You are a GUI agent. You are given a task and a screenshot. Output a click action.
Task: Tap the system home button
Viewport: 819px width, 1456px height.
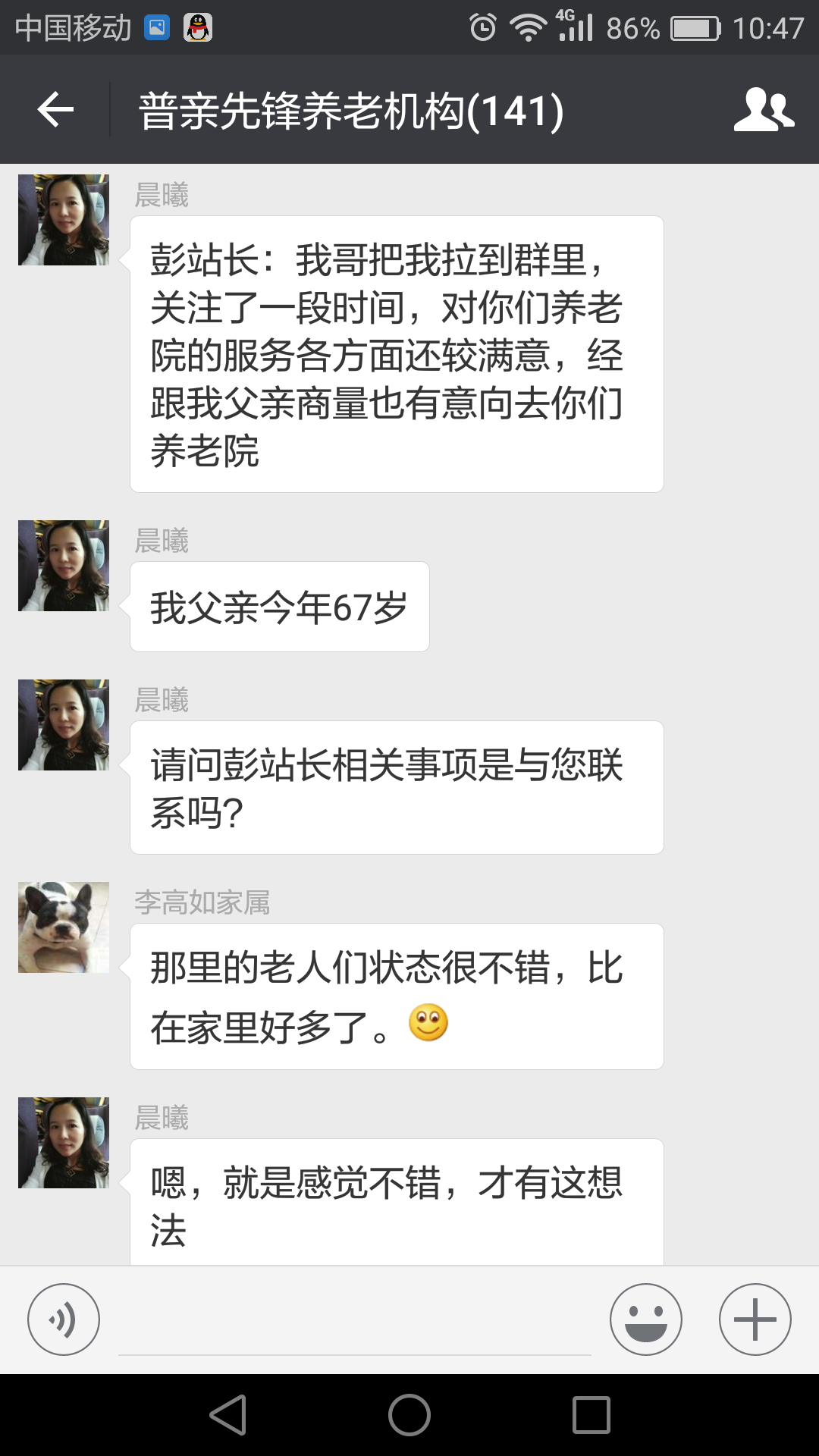[409, 1415]
